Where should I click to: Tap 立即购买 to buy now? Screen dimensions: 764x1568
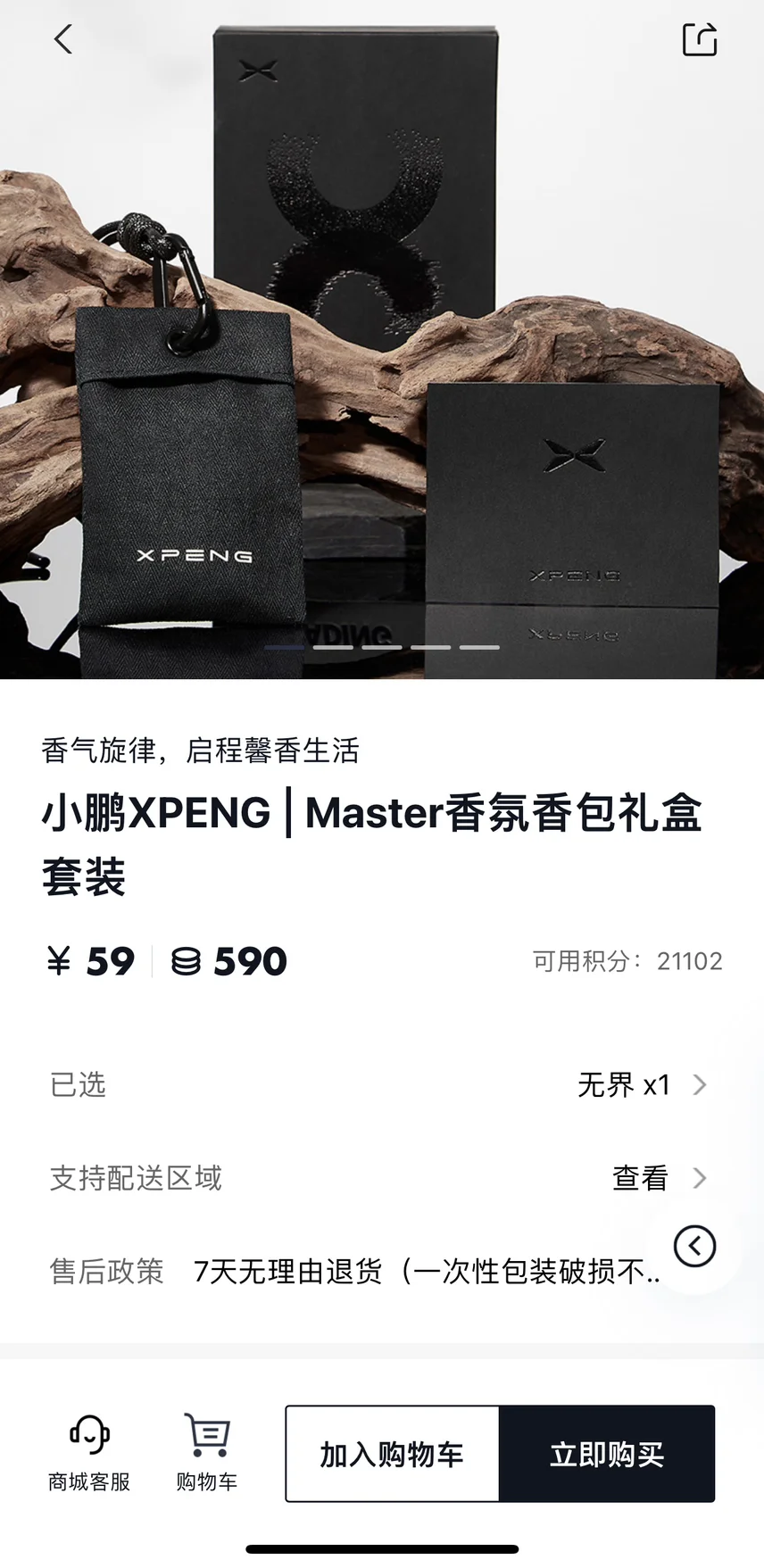coord(607,1455)
